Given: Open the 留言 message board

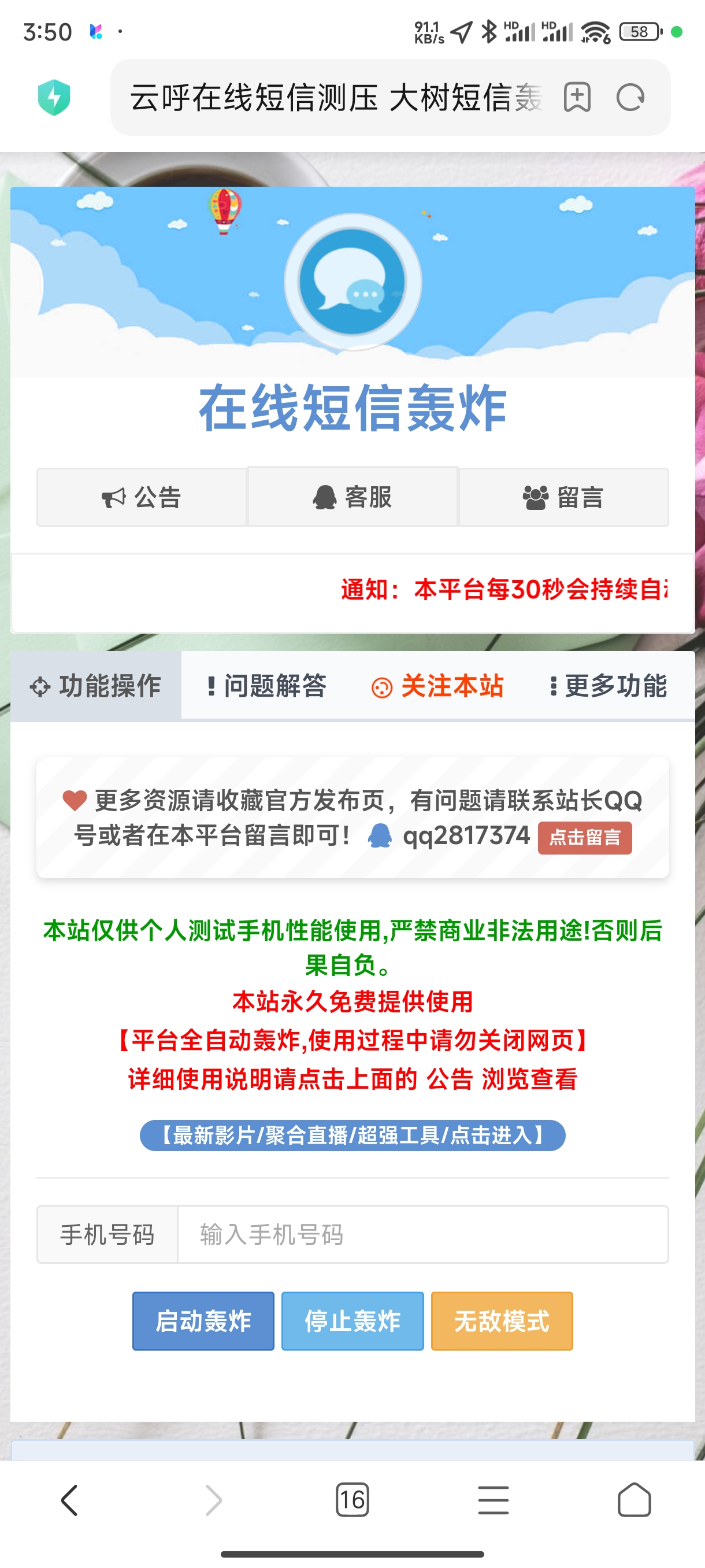Looking at the screenshot, I should click(x=563, y=497).
